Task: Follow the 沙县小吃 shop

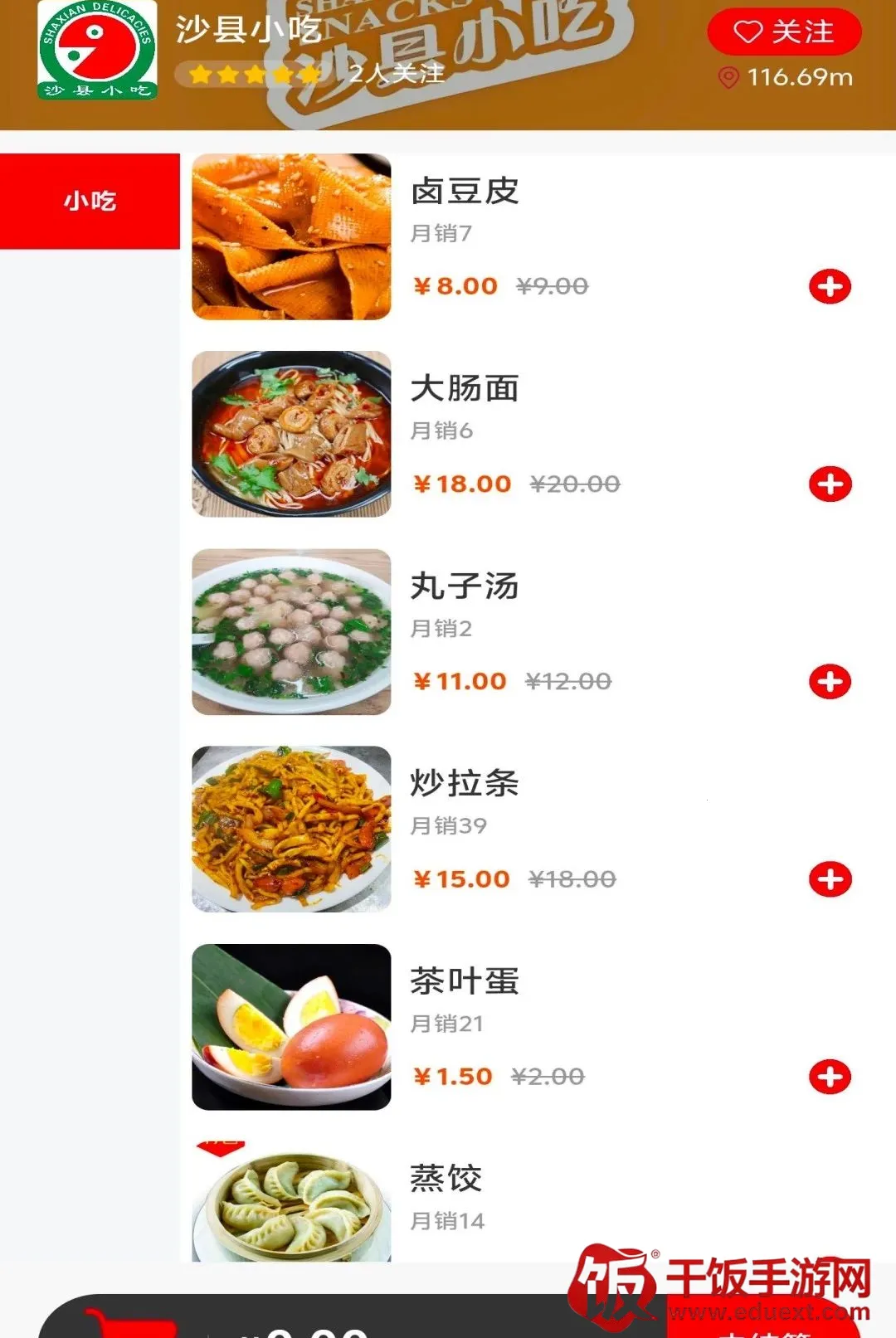Action: tap(784, 32)
